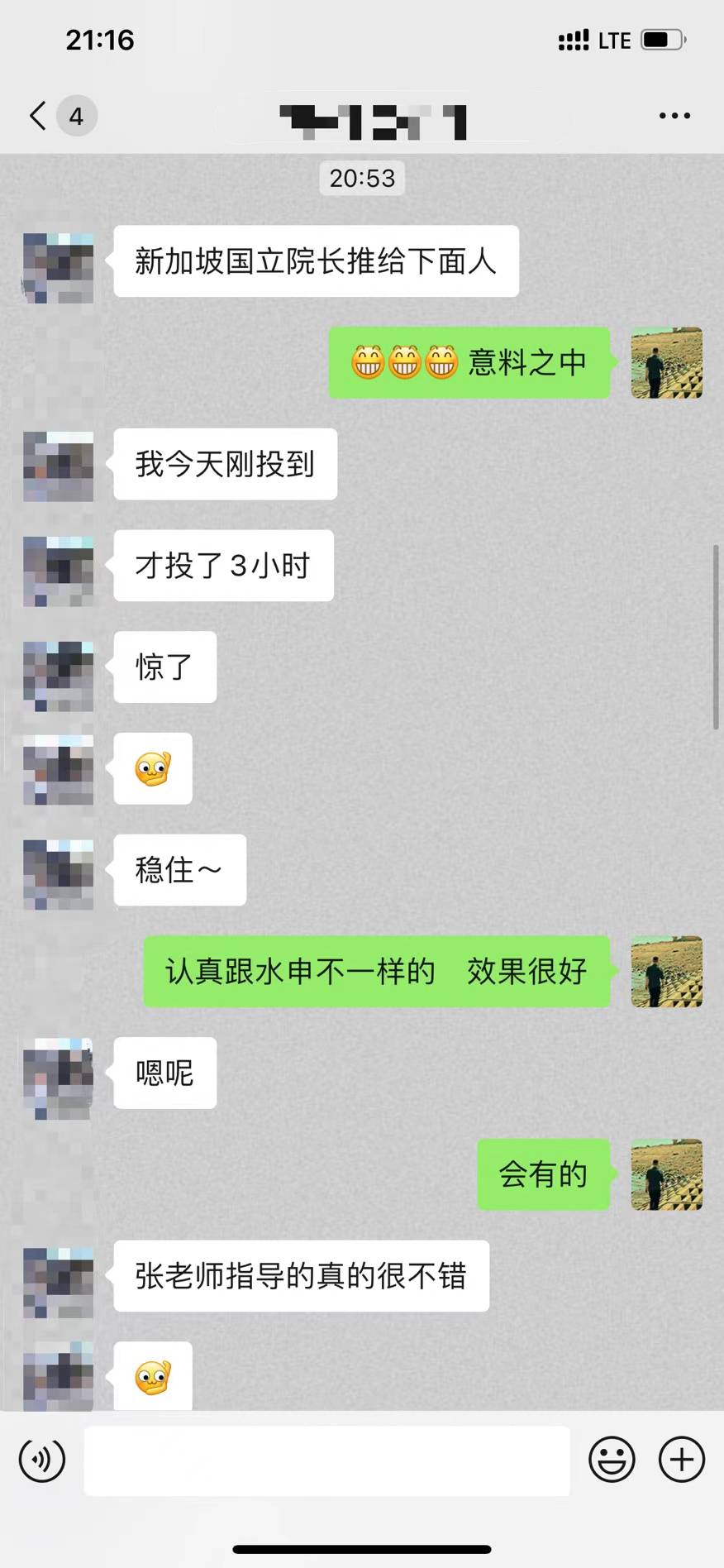Focus the message text field
Screen dimensions: 724x1568
click(326, 1460)
